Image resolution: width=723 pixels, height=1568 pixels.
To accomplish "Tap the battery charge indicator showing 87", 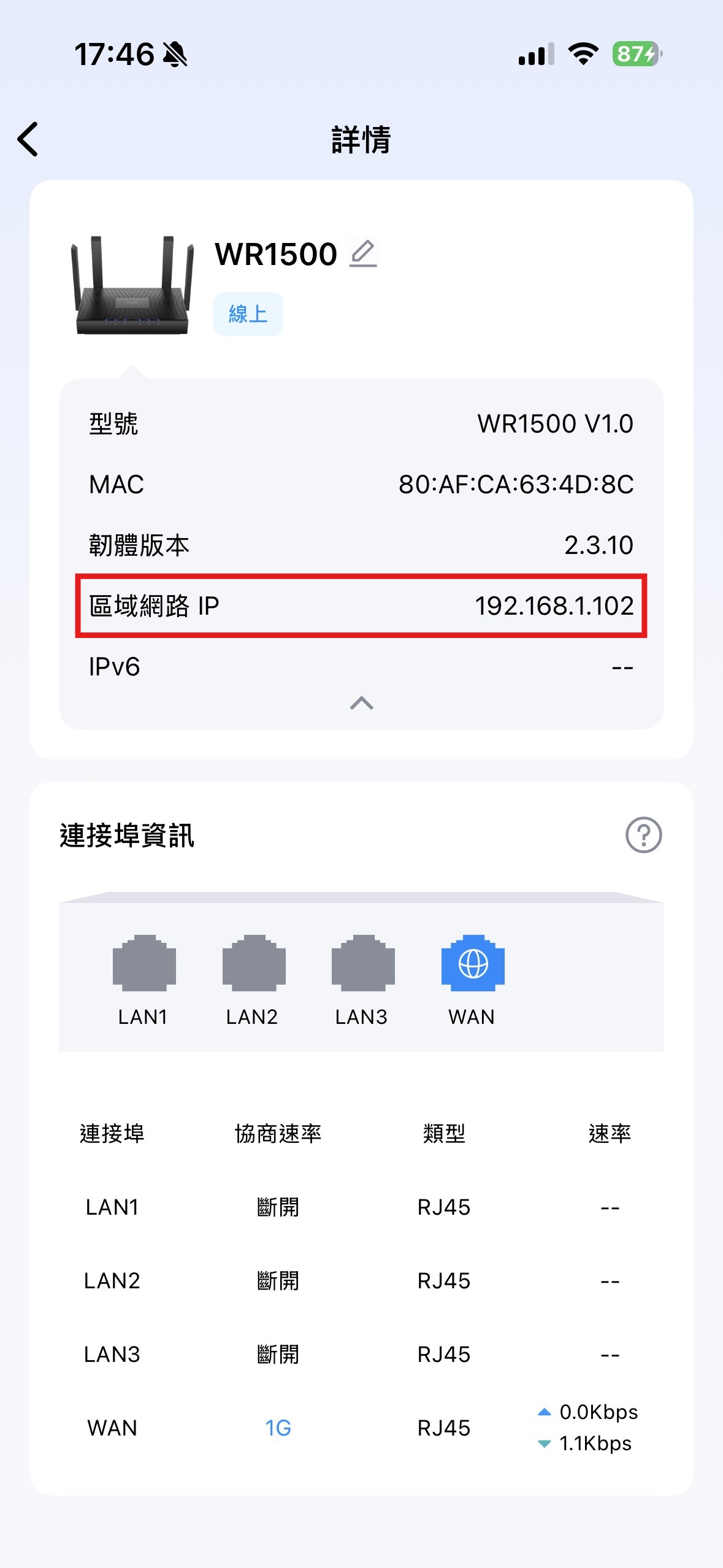I will tap(635, 55).
